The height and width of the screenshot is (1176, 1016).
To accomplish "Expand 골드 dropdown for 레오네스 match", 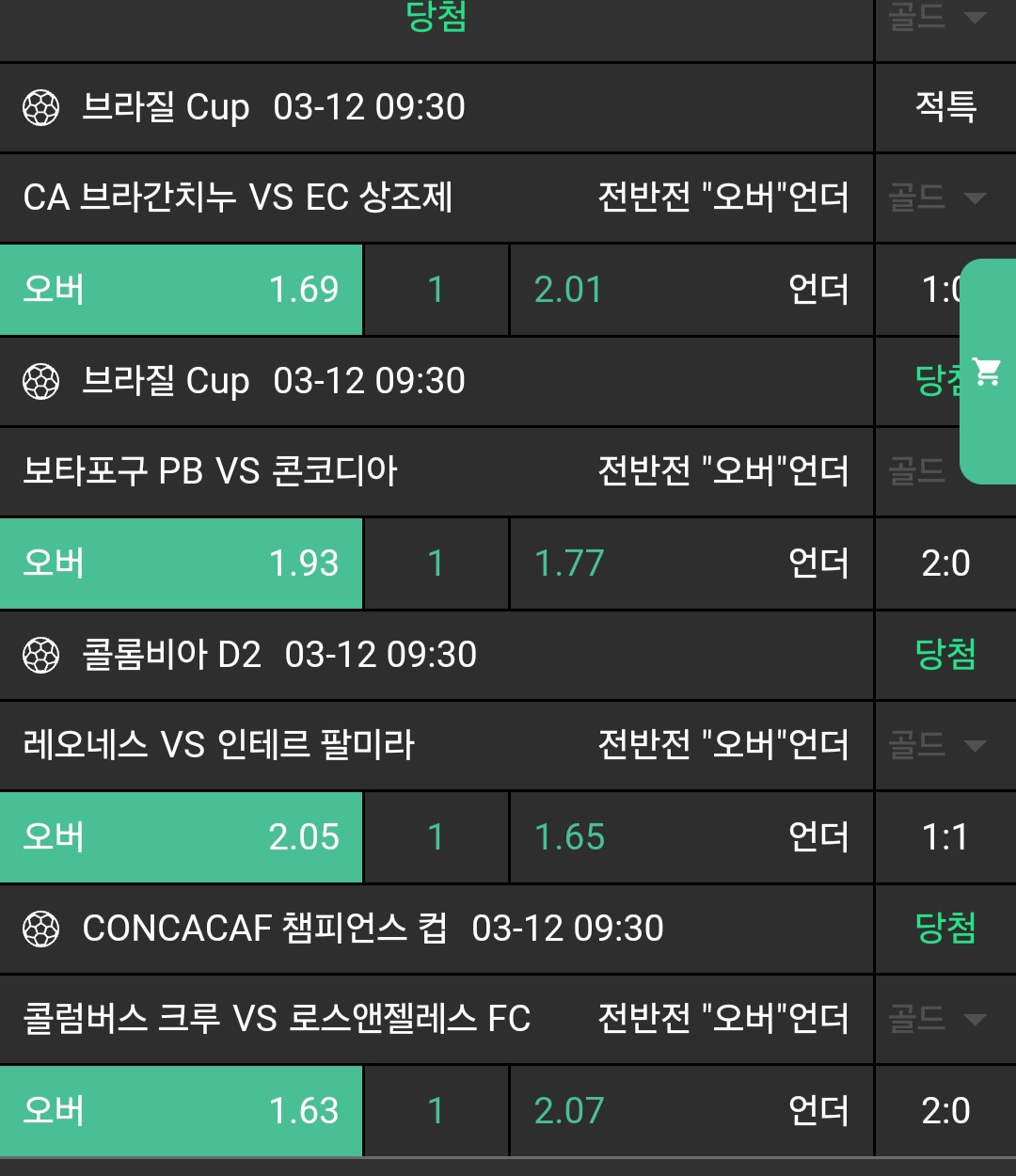I will click(x=937, y=746).
